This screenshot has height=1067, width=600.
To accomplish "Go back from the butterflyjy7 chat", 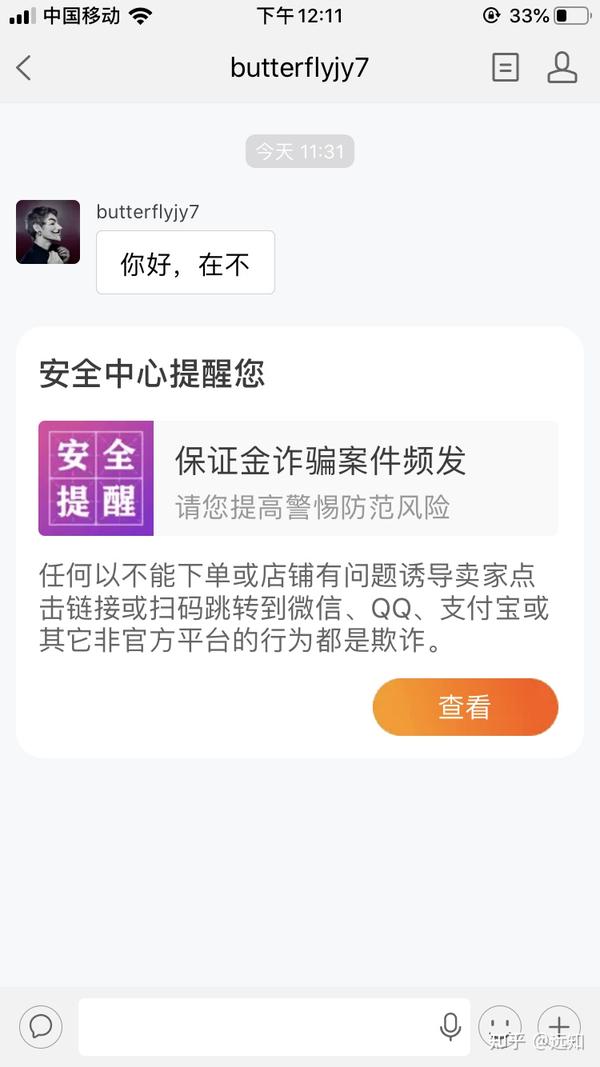I will [24, 68].
